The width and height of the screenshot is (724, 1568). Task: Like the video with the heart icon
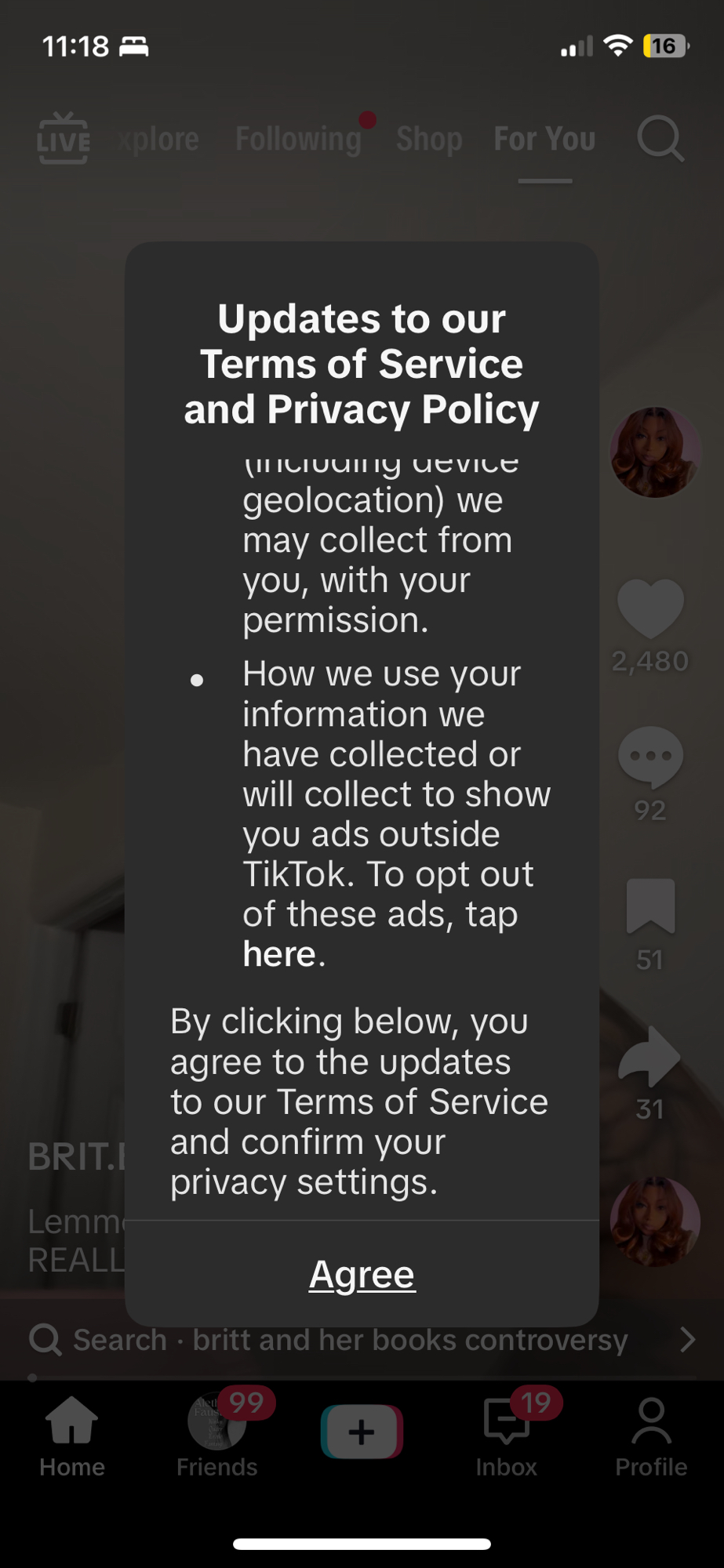coord(650,609)
